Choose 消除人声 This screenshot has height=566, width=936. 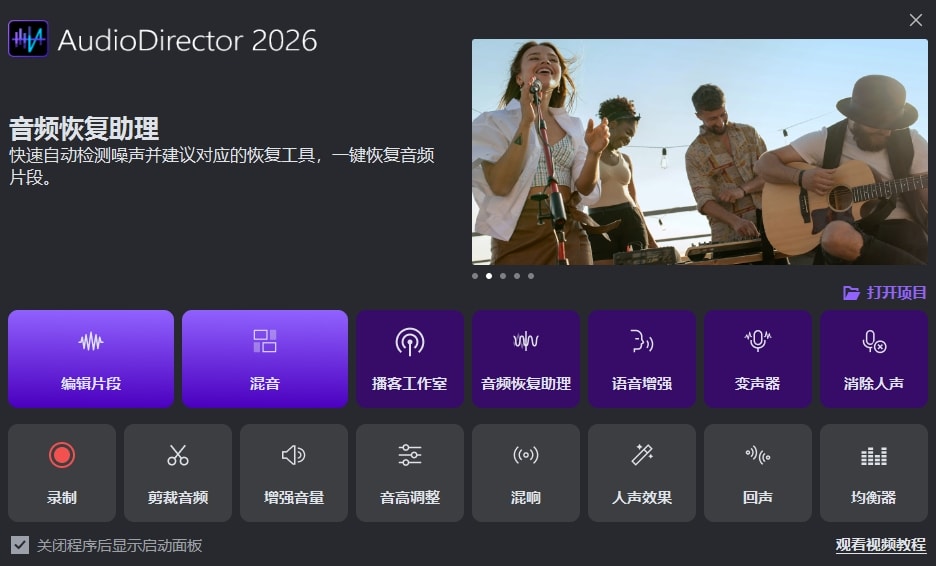[873, 358]
